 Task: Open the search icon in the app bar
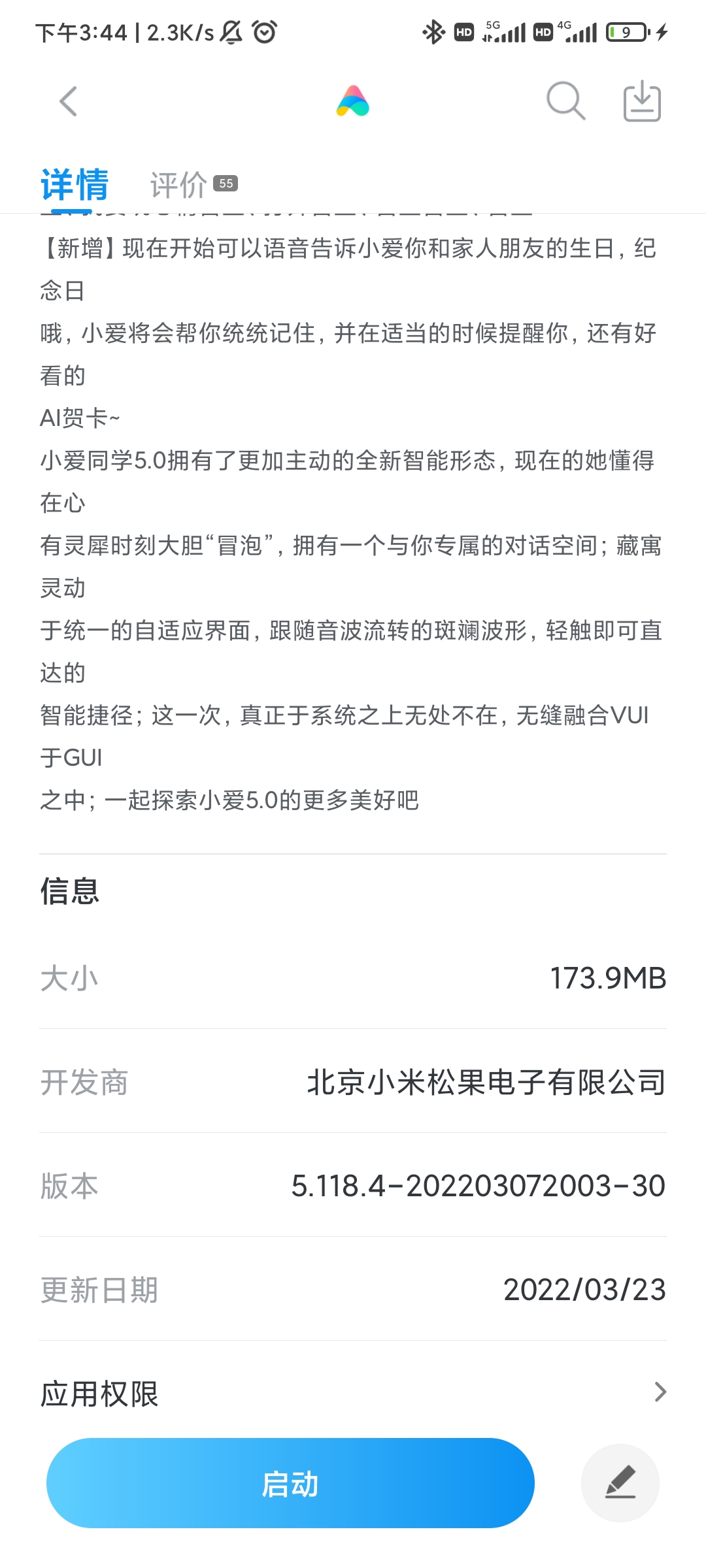565,101
